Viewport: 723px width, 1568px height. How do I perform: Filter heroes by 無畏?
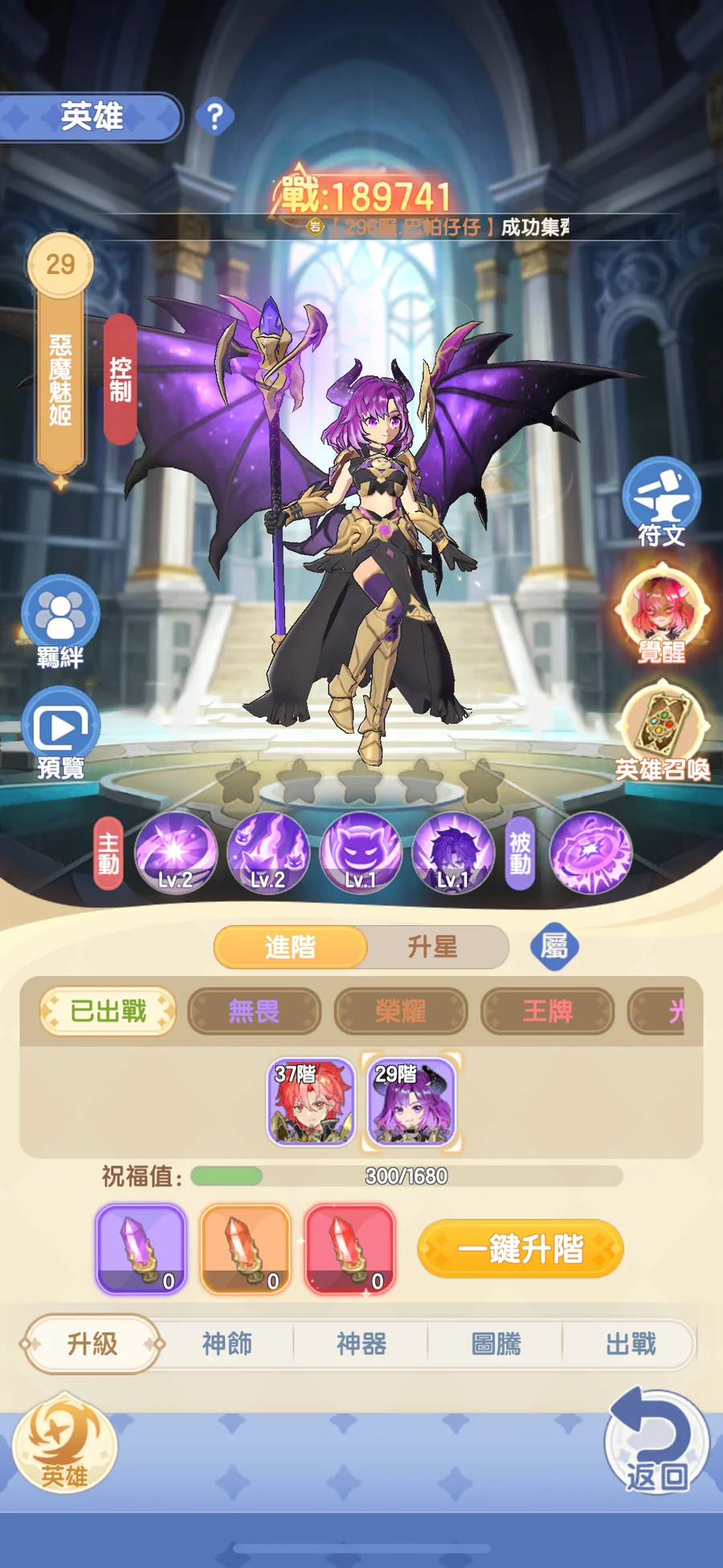(x=254, y=1010)
